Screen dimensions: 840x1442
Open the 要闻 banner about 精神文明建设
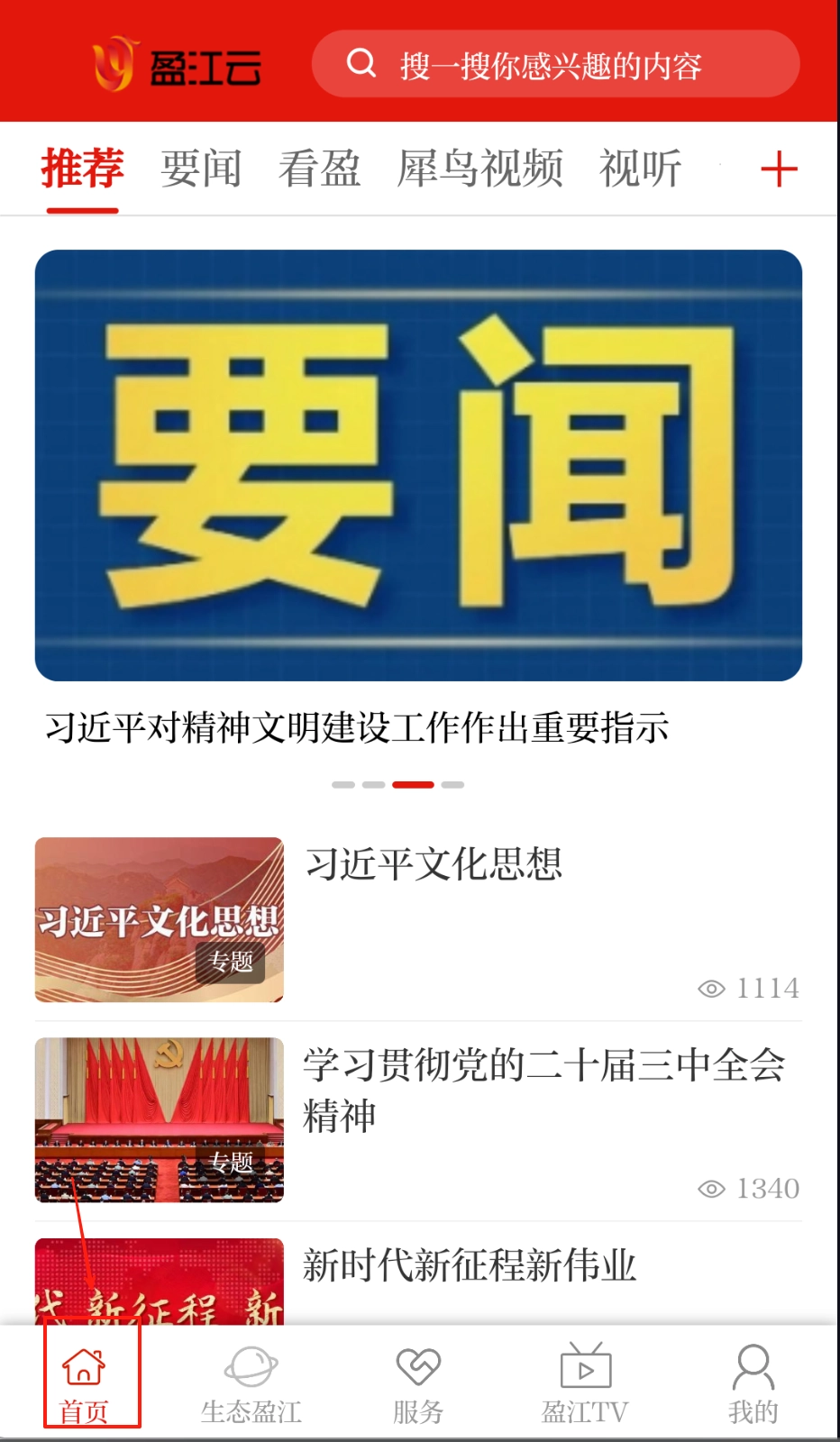pos(418,465)
